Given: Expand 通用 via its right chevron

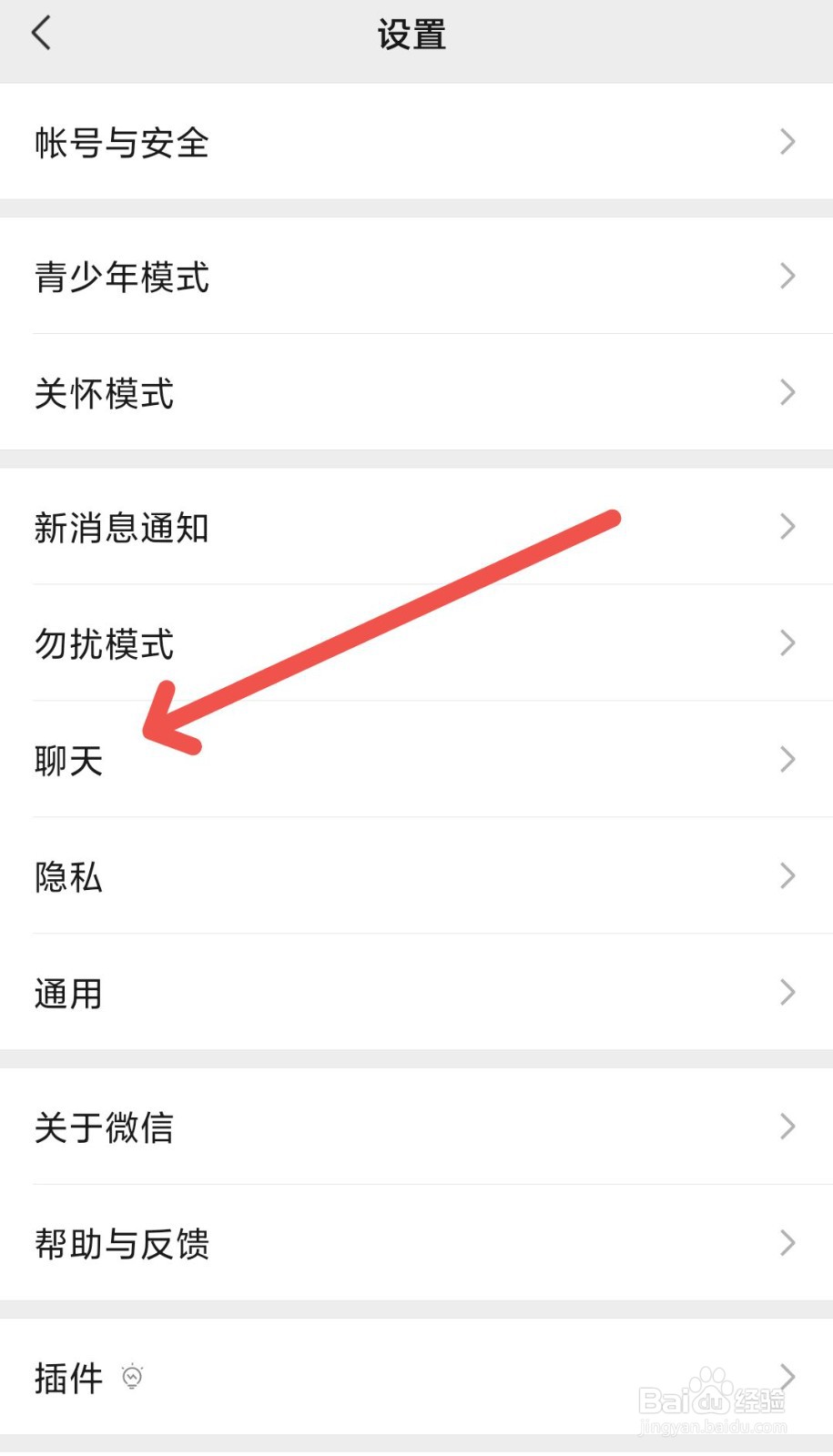Looking at the screenshot, I should click(x=787, y=992).
